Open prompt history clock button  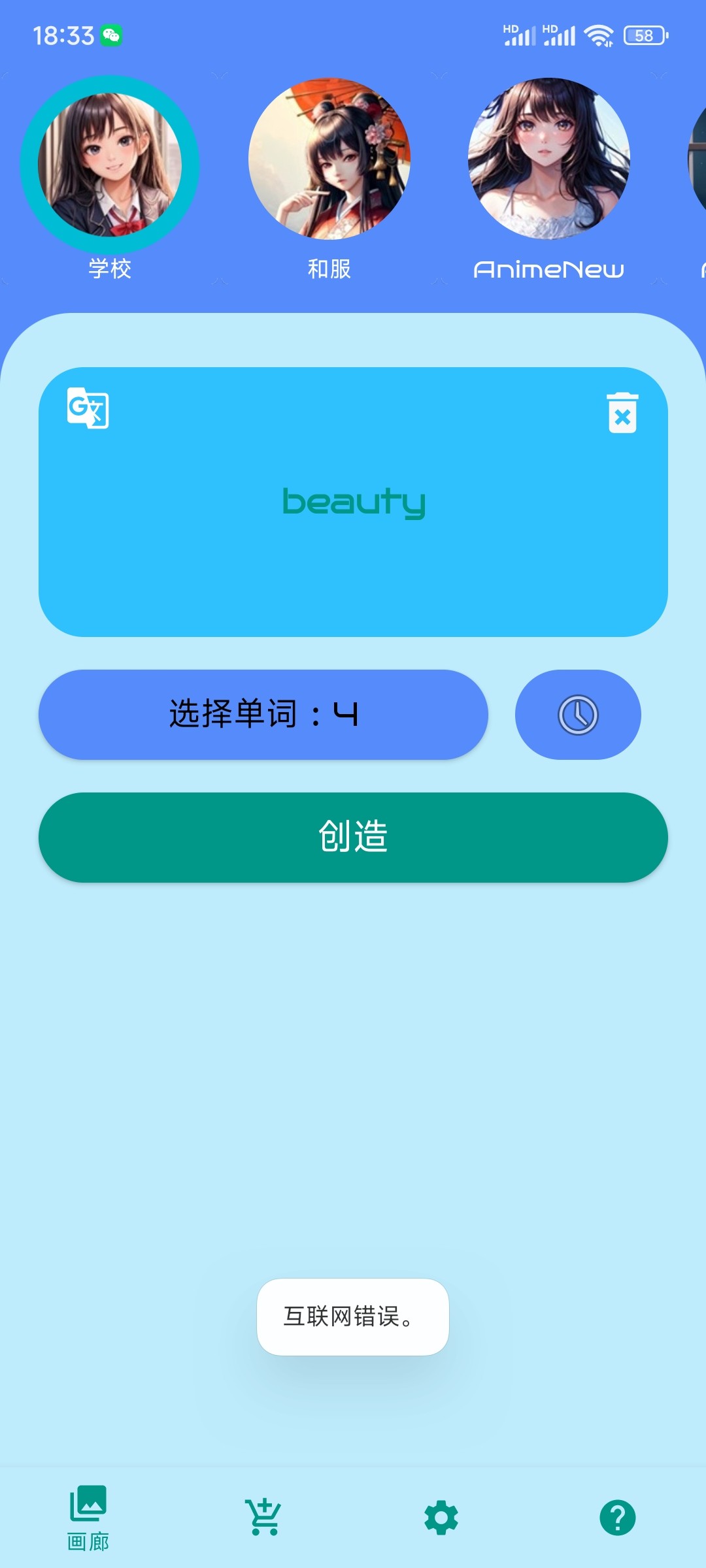pyautogui.click(x=578, y=714)
